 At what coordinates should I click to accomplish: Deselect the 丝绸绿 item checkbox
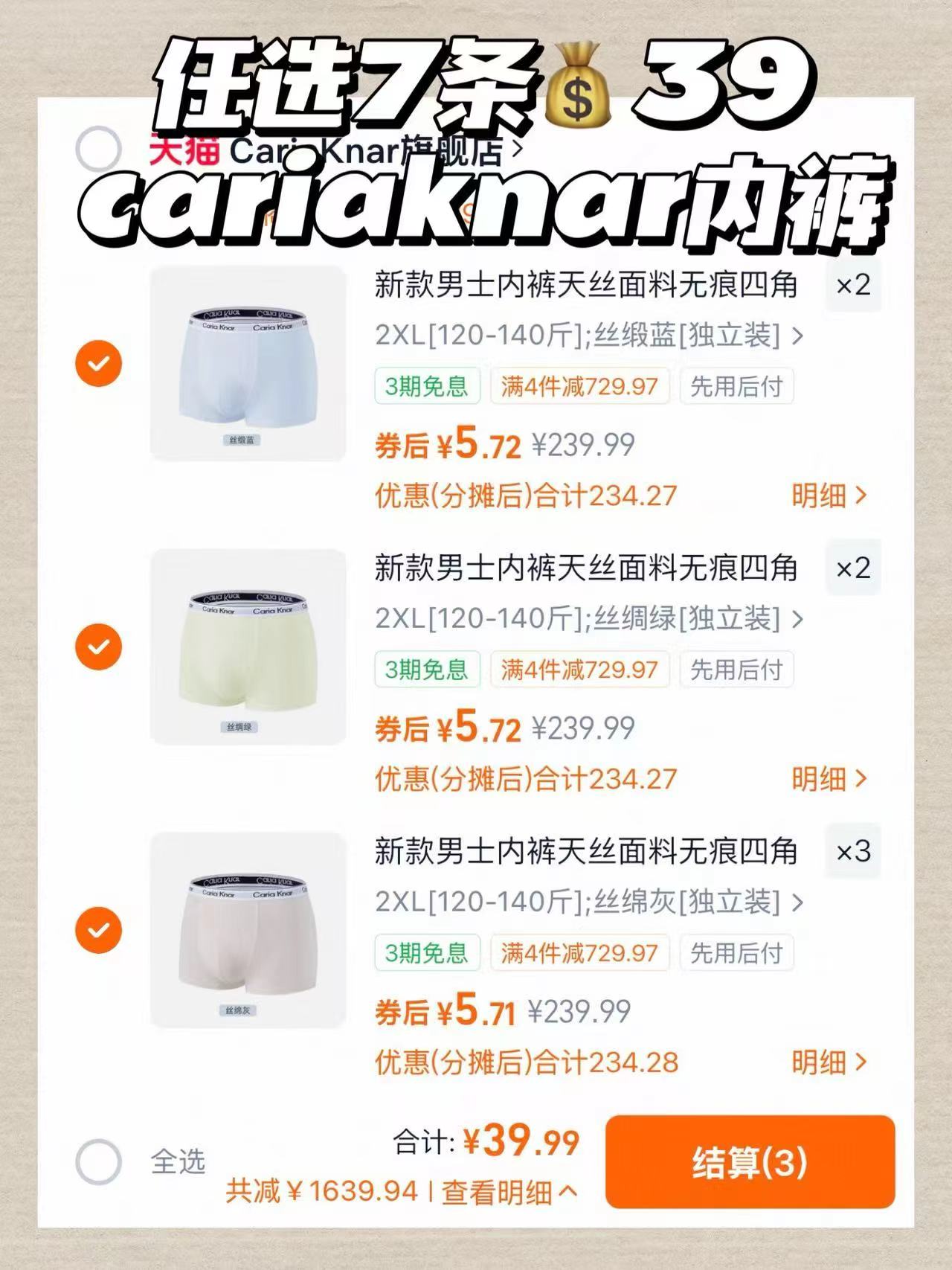click(97, 647)
